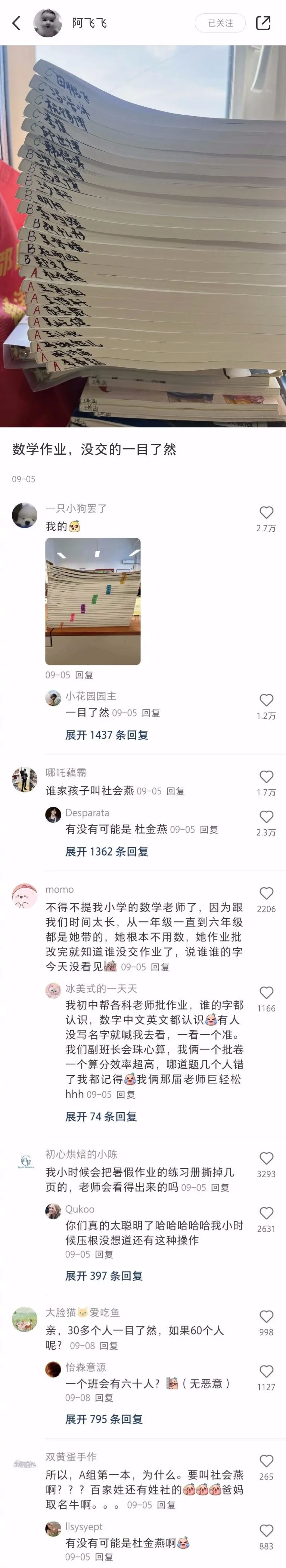Open 阿飞飞's profile avatar
The image size is (286, 1568).
coord(47,23)
